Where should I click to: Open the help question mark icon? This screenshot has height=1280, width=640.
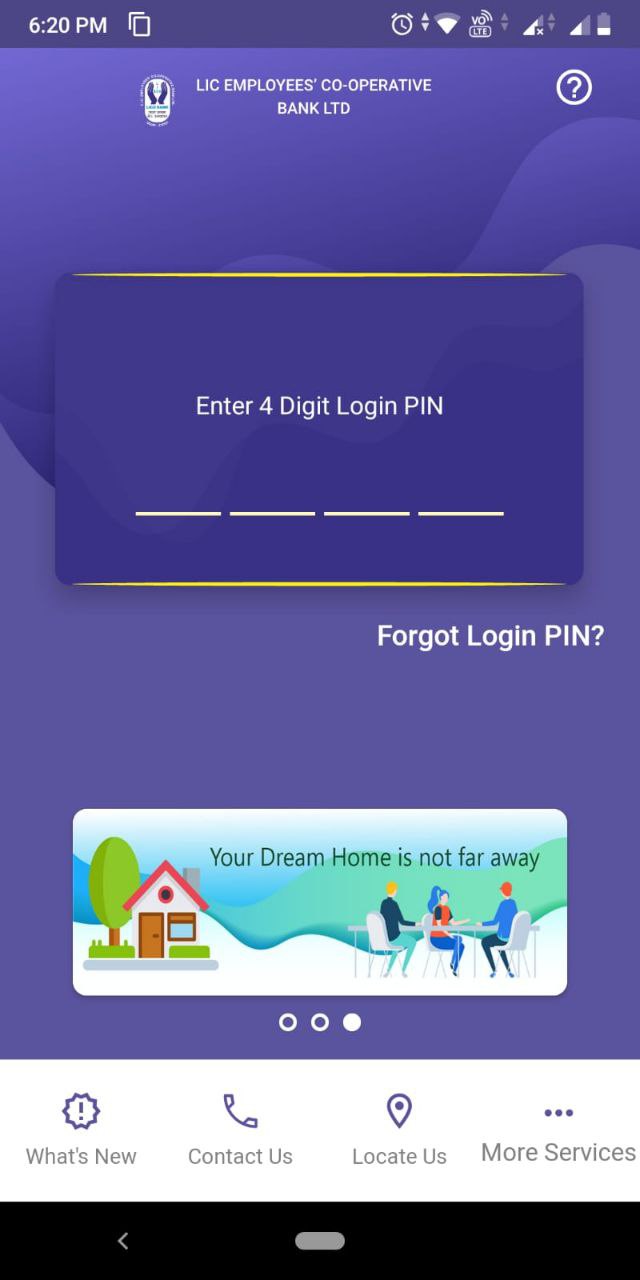[x=574, y=88]
